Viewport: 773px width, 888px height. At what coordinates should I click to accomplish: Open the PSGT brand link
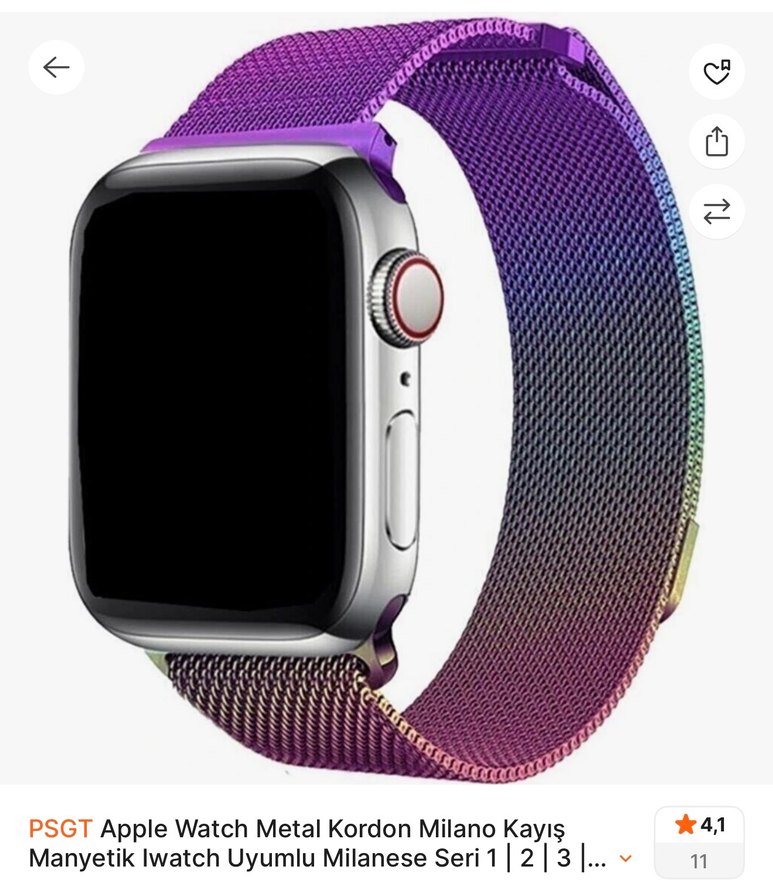tap(60, 829)
